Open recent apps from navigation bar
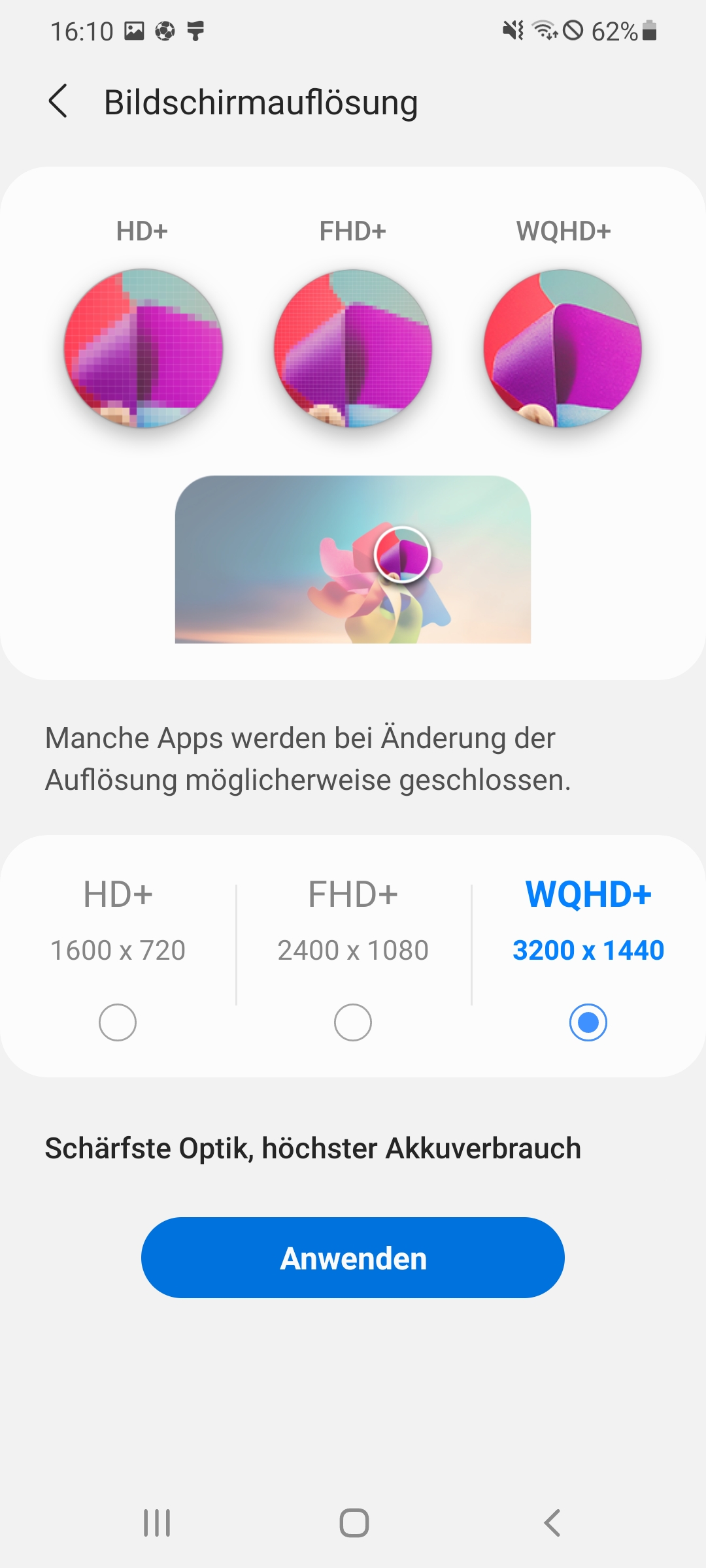 click(x=157, y=1523)
